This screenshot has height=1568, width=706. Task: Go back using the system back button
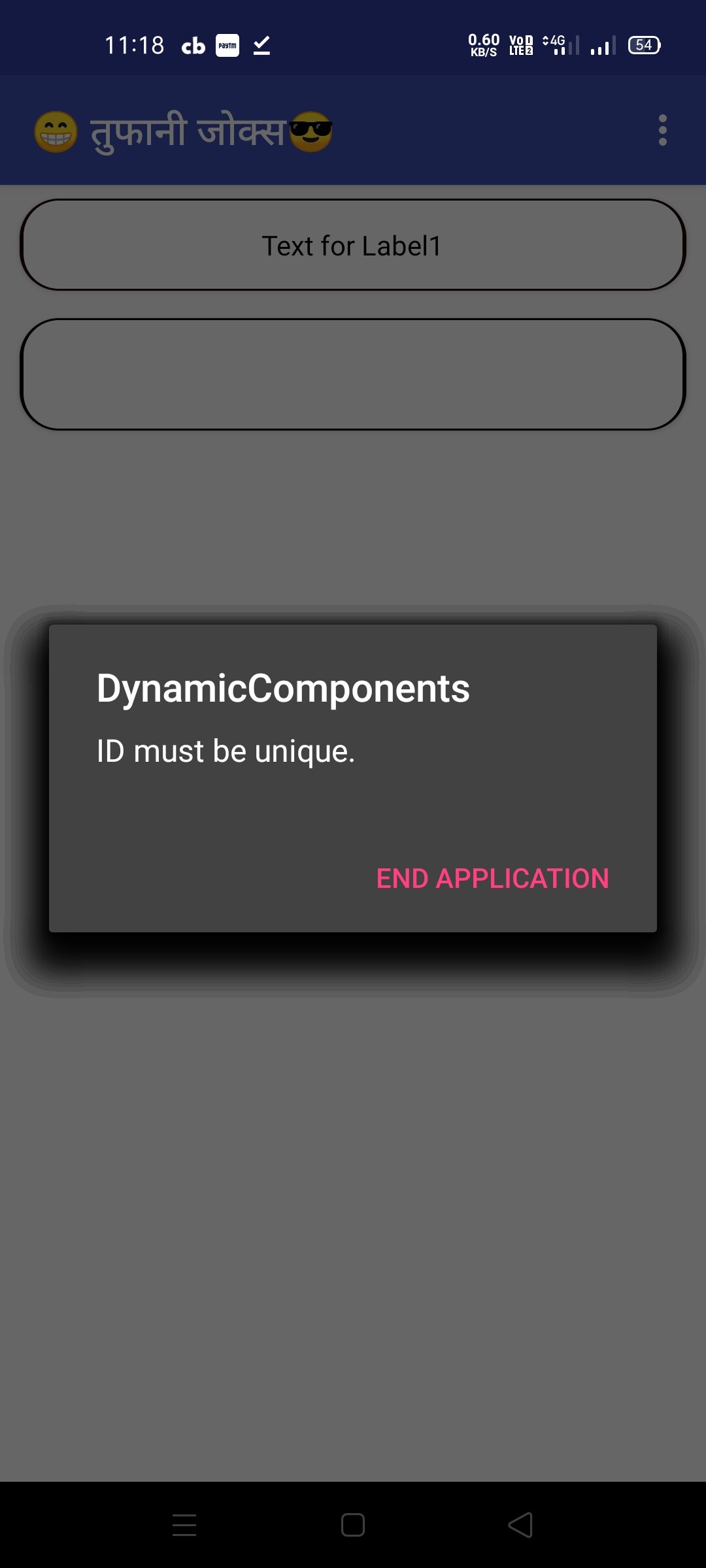[520, 1525]
